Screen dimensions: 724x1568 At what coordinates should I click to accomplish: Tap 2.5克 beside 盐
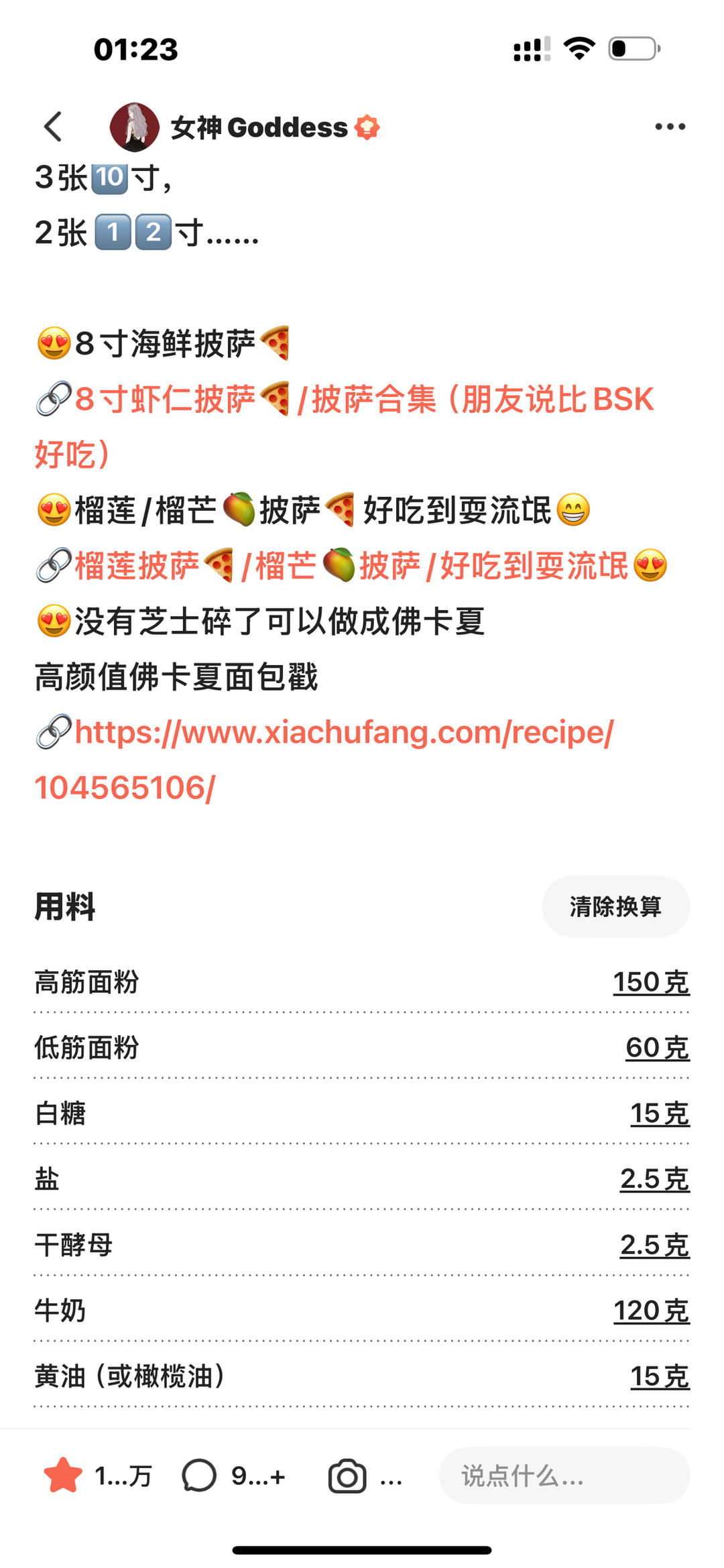click(655, 1179)
